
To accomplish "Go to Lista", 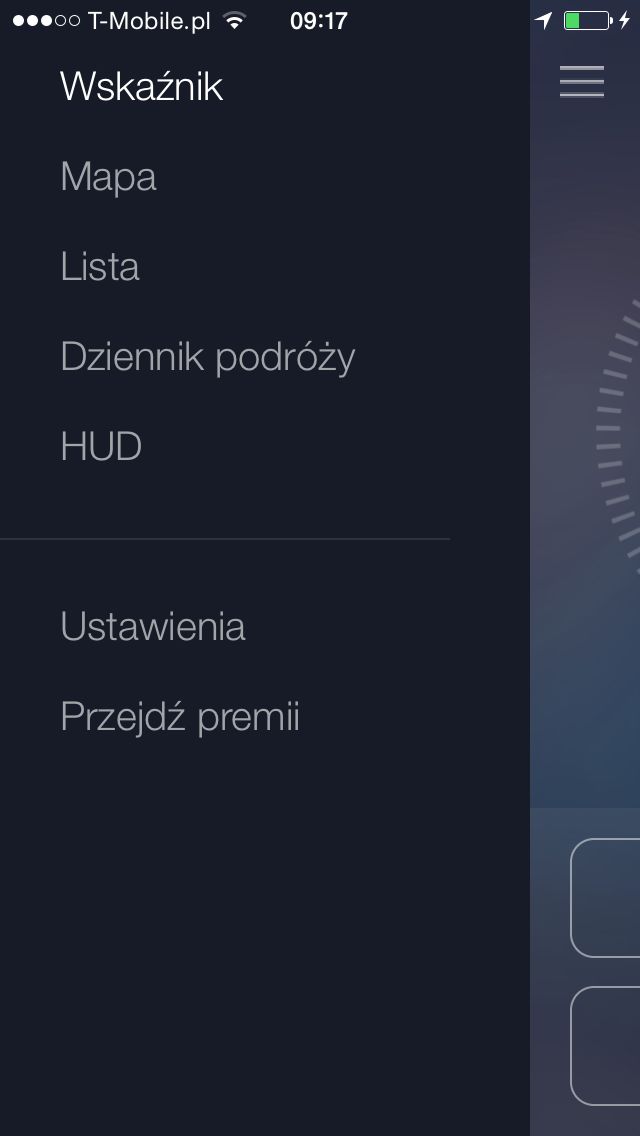I will 99,267.
